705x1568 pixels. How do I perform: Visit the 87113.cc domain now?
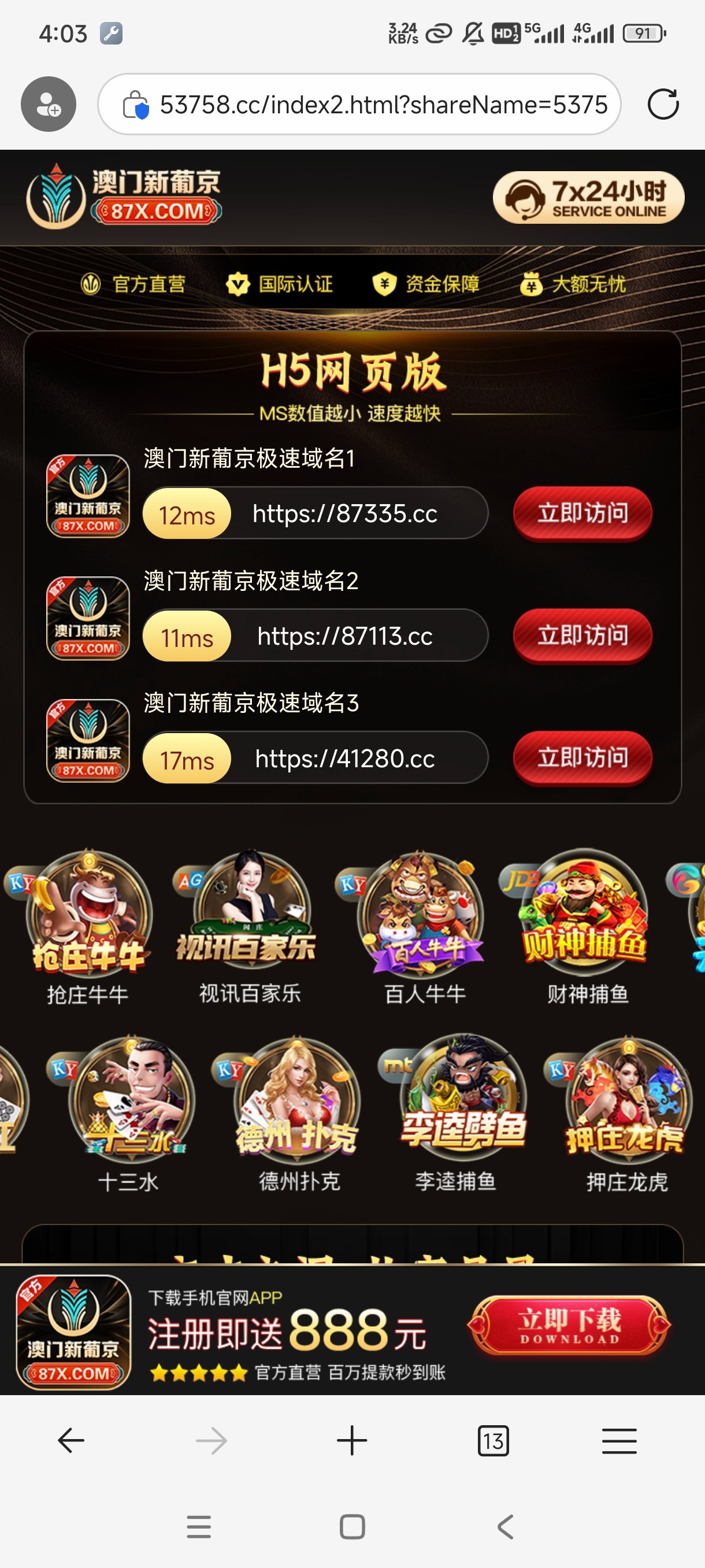[582, 635]
